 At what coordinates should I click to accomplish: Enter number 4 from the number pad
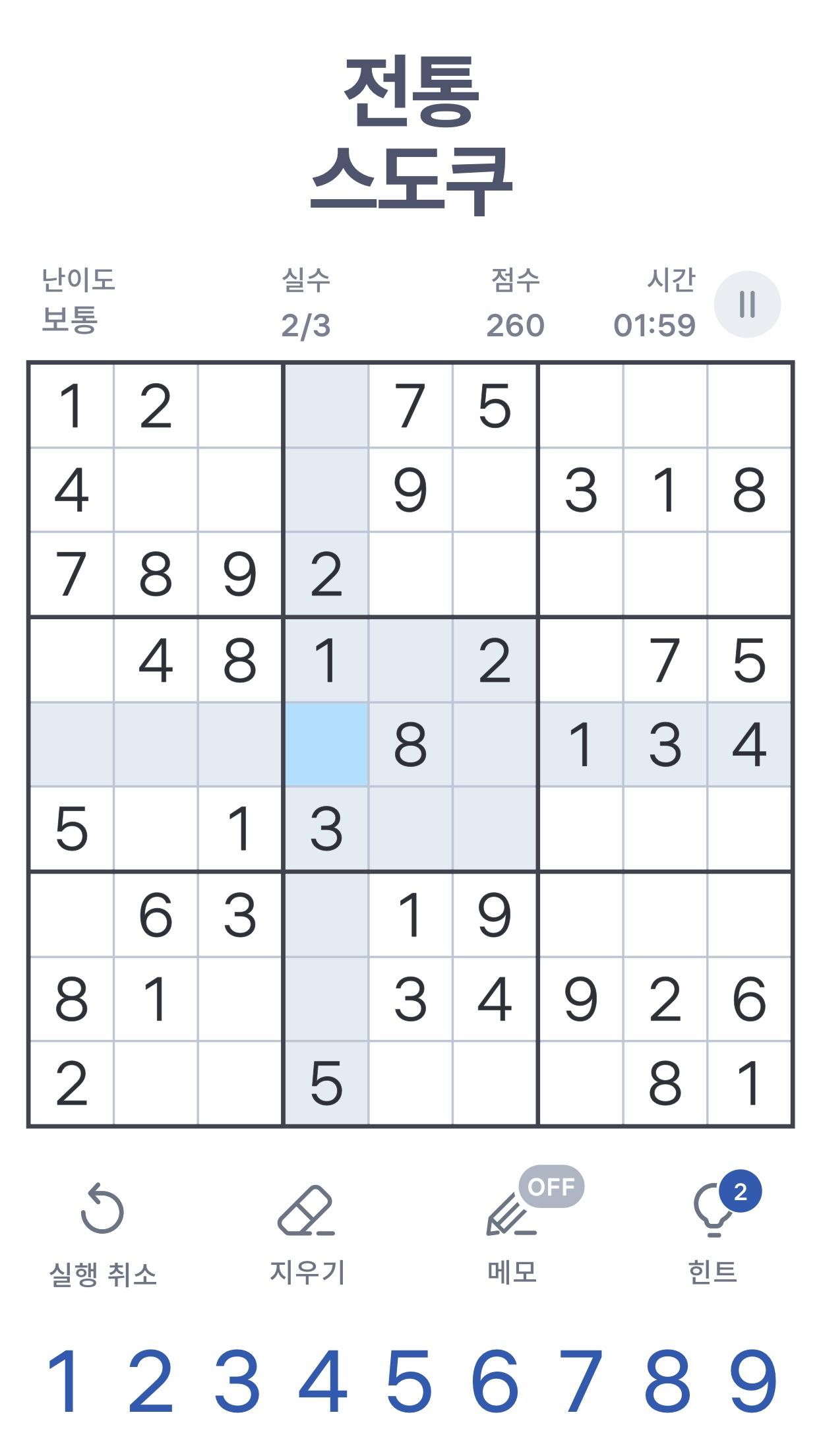[x=323, y=1381]
